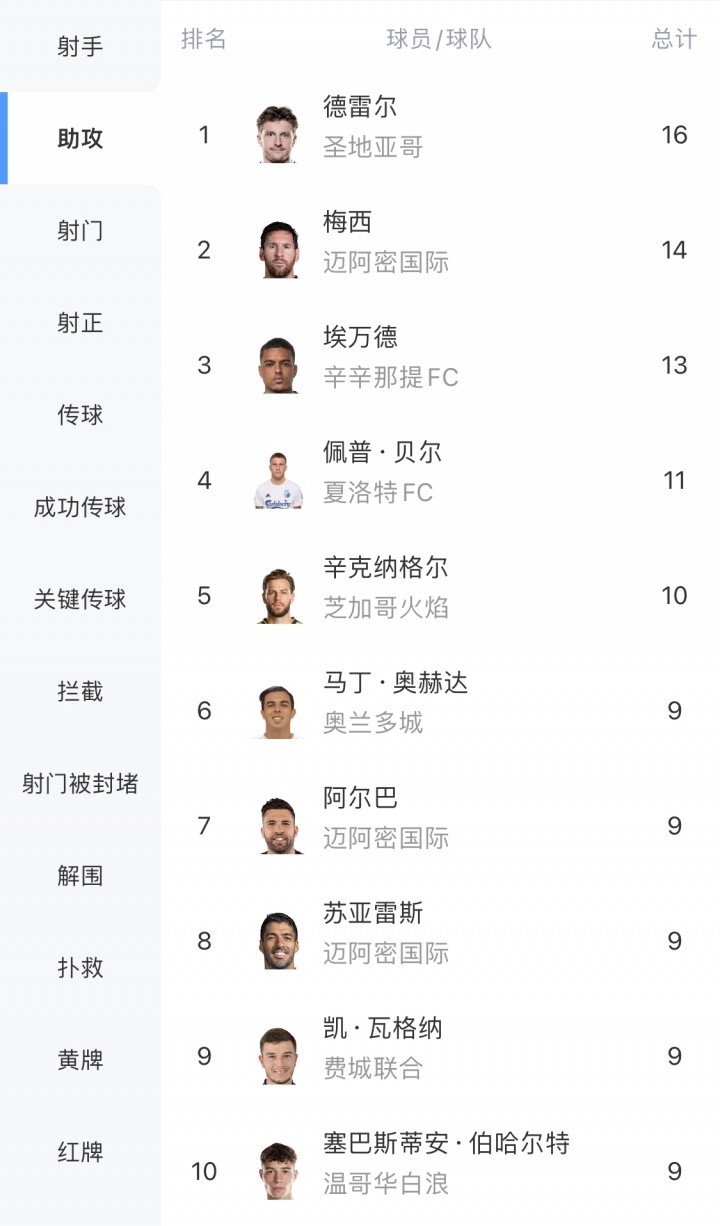720x1226 pixels.
Task: Select the 成功传球 category
Action: click(x=80, y=507)
